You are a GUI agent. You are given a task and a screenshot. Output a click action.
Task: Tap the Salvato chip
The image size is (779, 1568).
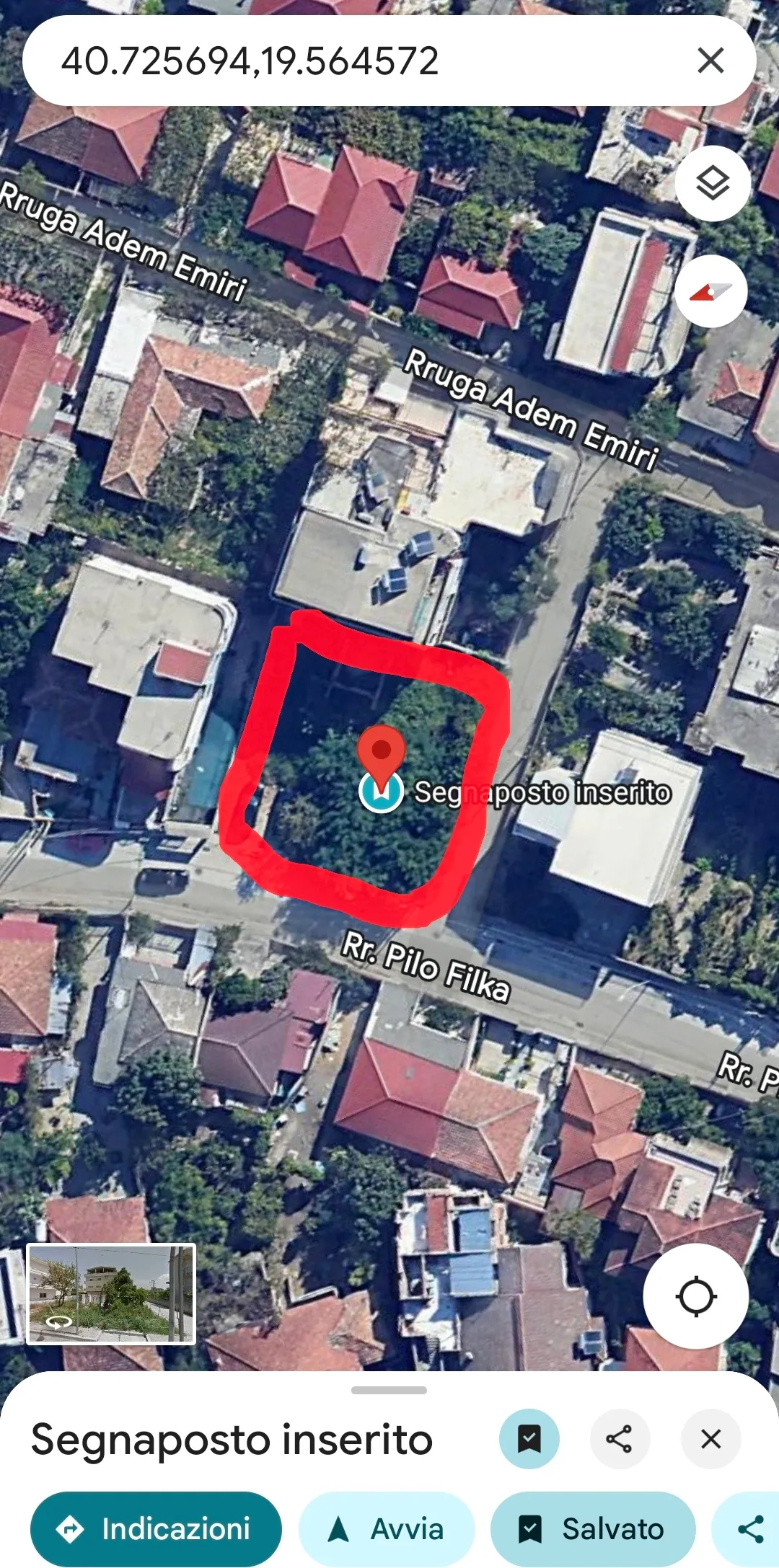593,1528
